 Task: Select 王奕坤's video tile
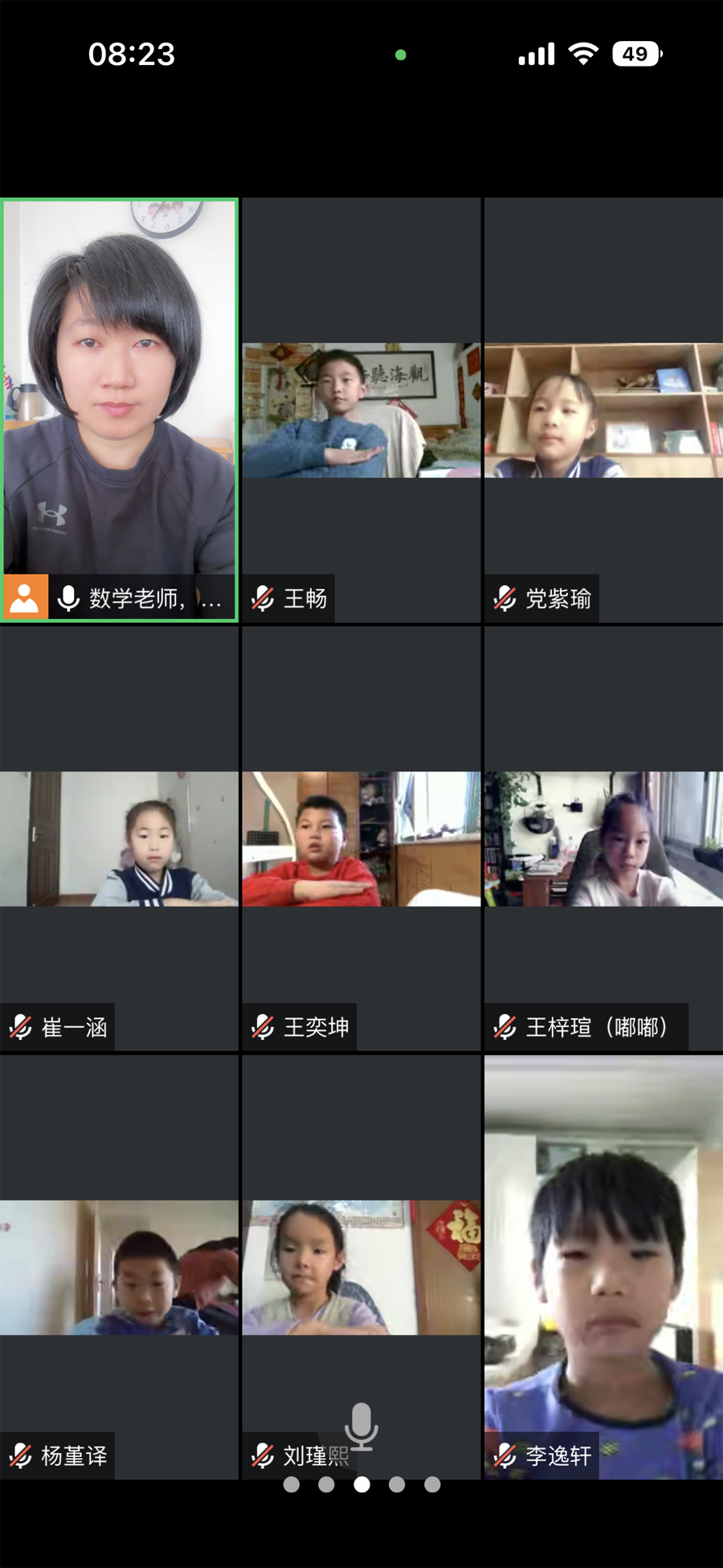[x=361, y=838]
